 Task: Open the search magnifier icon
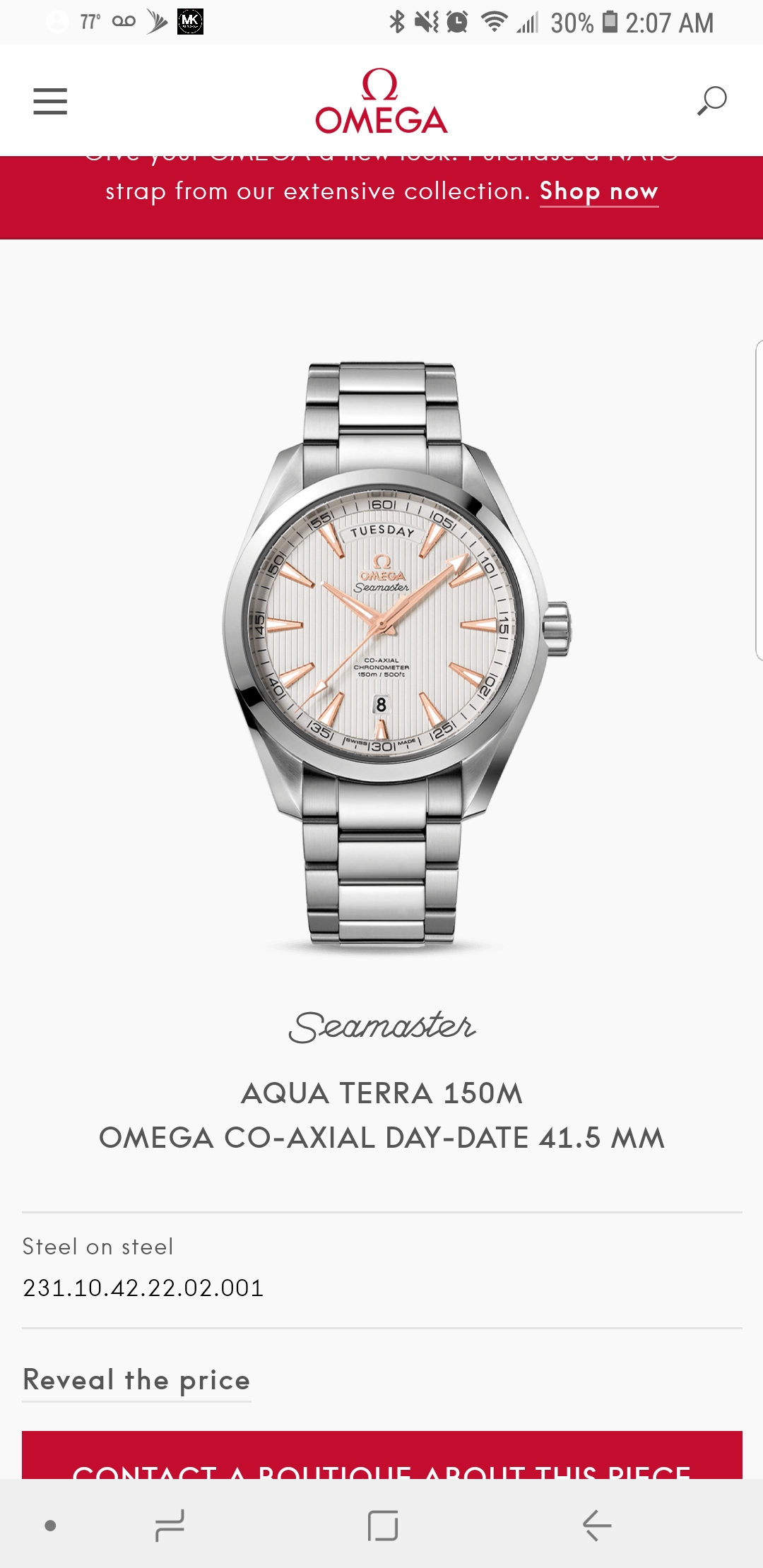click(x=711, y=100)
